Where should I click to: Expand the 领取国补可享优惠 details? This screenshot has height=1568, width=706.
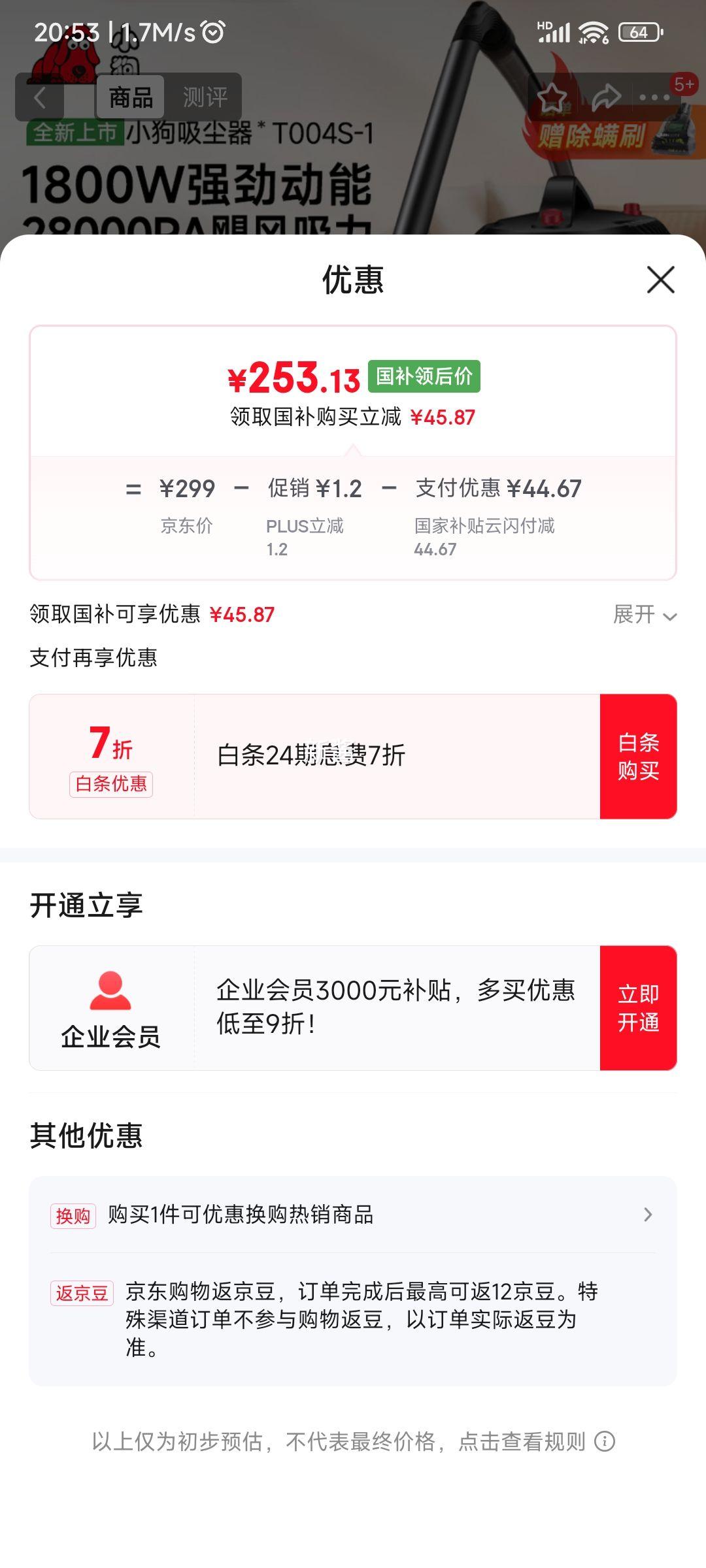pos(645,615)
